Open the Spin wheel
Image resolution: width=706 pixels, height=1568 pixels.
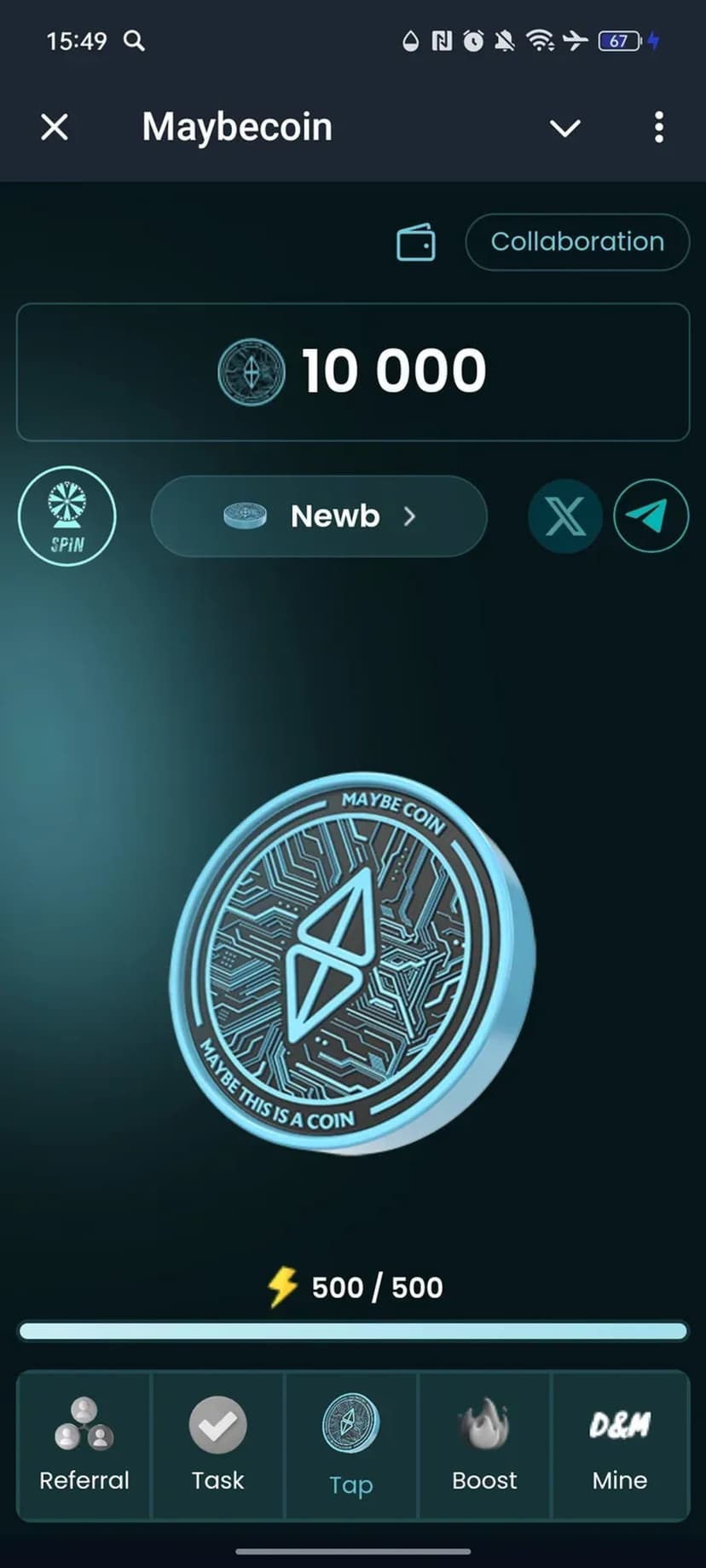67,516
